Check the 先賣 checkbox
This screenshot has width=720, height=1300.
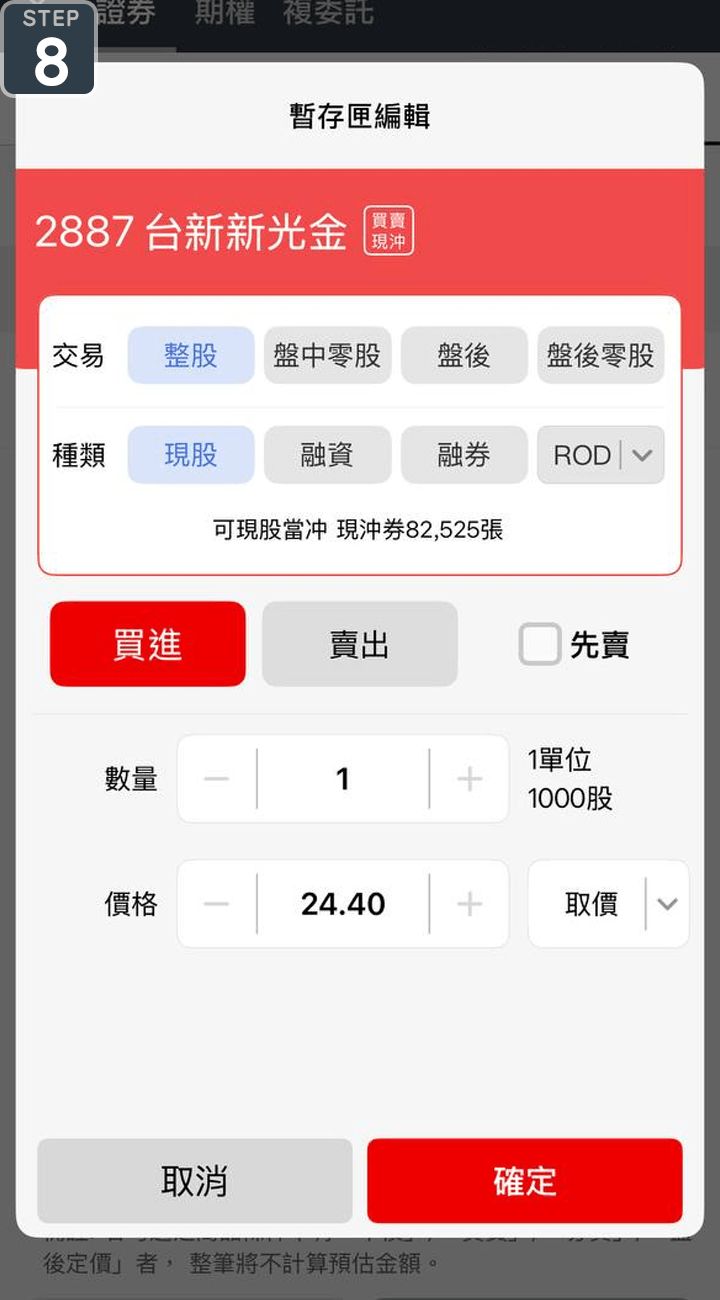coord(540,645)
